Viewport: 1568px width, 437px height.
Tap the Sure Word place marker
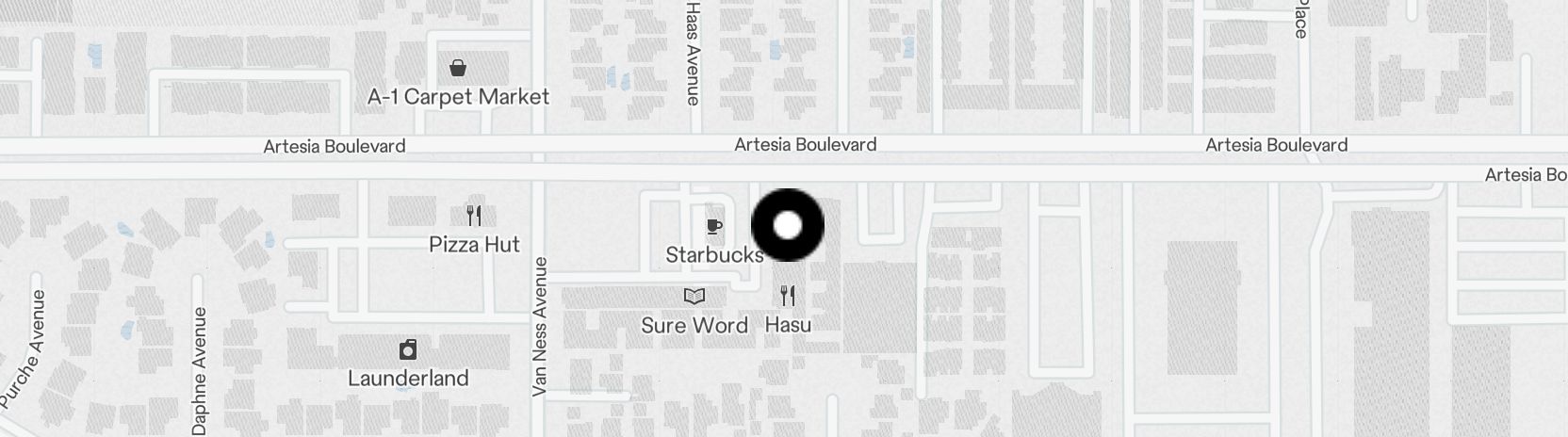(x=694, y=296)
